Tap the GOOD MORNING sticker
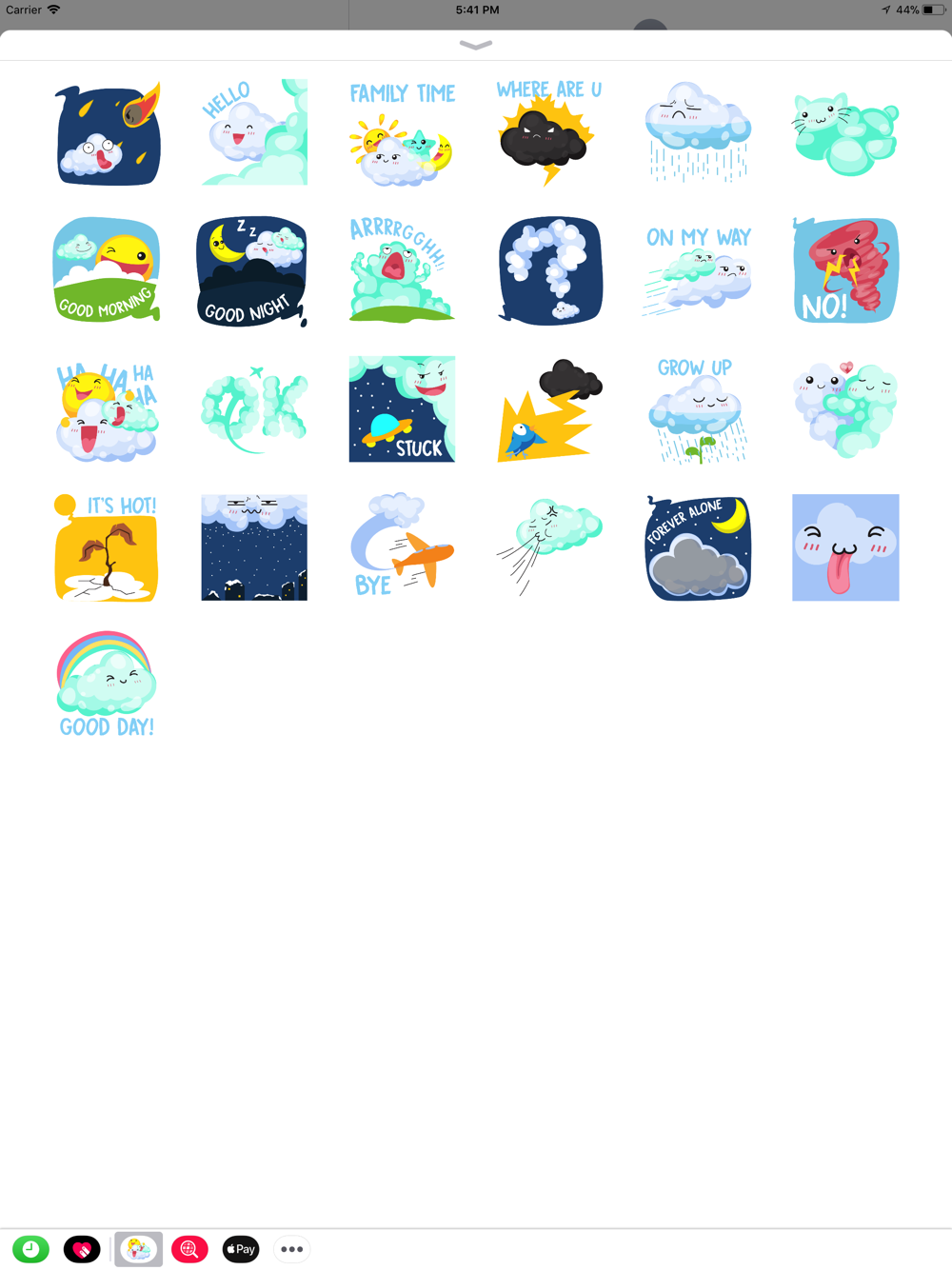This screenshot has width=952, height=1270. 107,270
